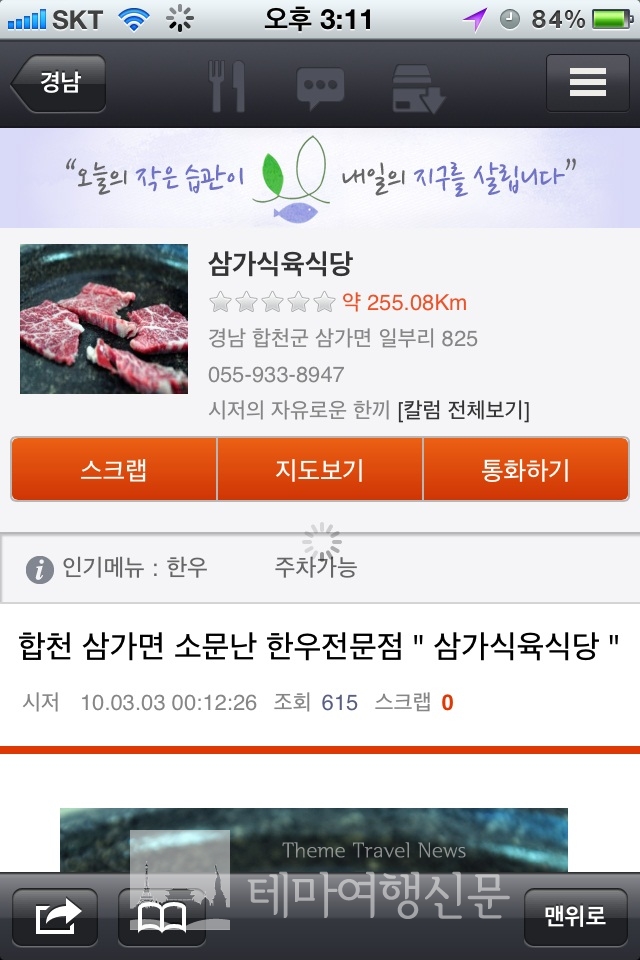The width and height of the screenshot is (640, 960).
Task: Scrap this restaurant with 스크랩
Action: pyautogui.click(x=114, y=470)
